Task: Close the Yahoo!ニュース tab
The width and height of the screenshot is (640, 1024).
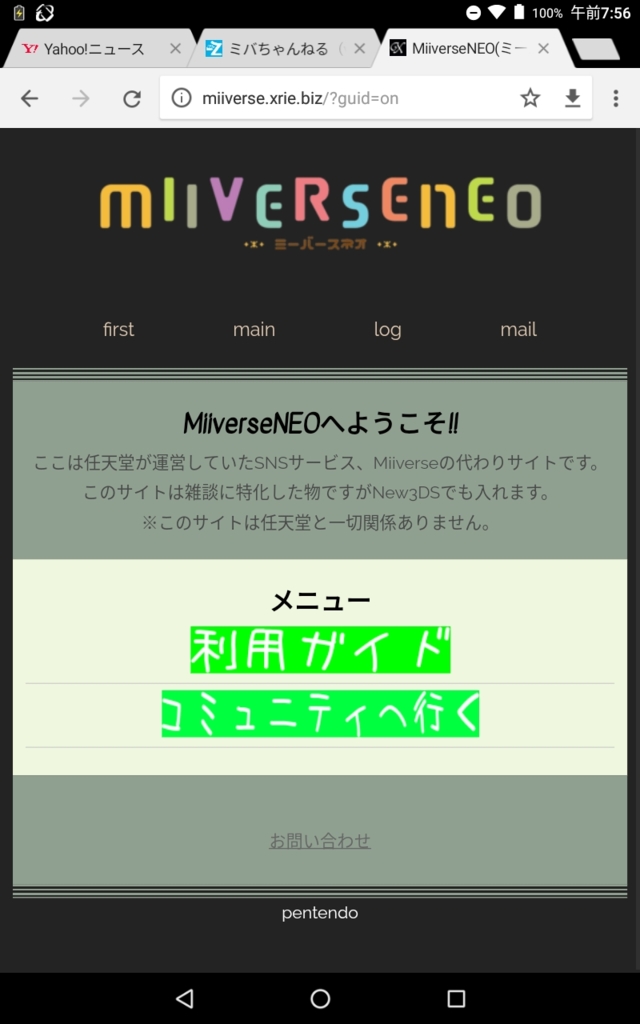Action: [x=175, y=48]
